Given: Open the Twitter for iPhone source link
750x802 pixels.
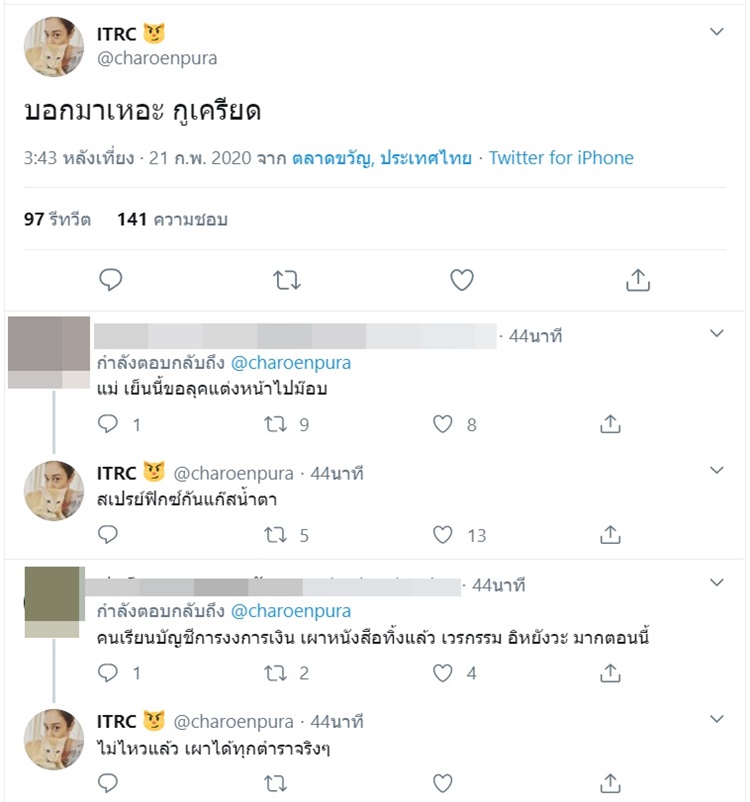Looking at the screenshot, I should point(561,158).
